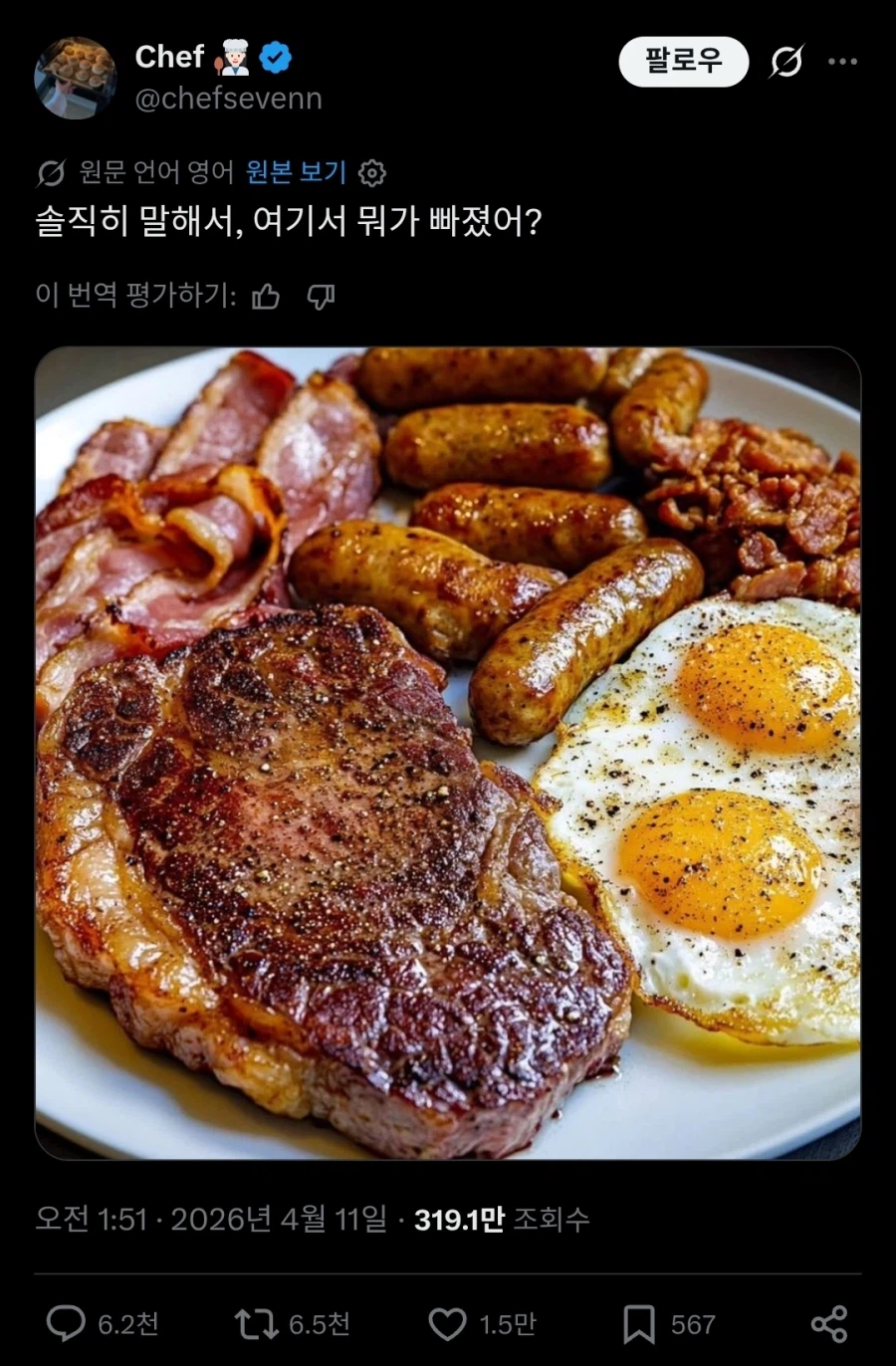Give a thumbs up to the translation

coord(268,295)
